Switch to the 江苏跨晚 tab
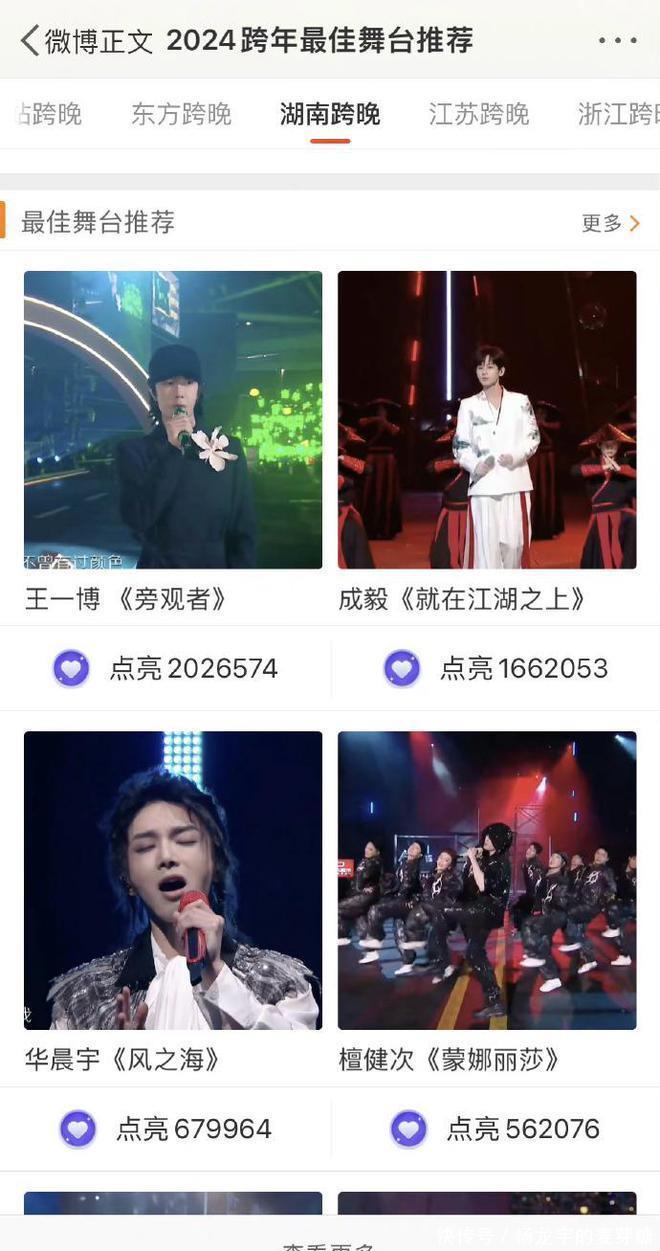The width and height of the screenshot is (660, 1251). 479,114
